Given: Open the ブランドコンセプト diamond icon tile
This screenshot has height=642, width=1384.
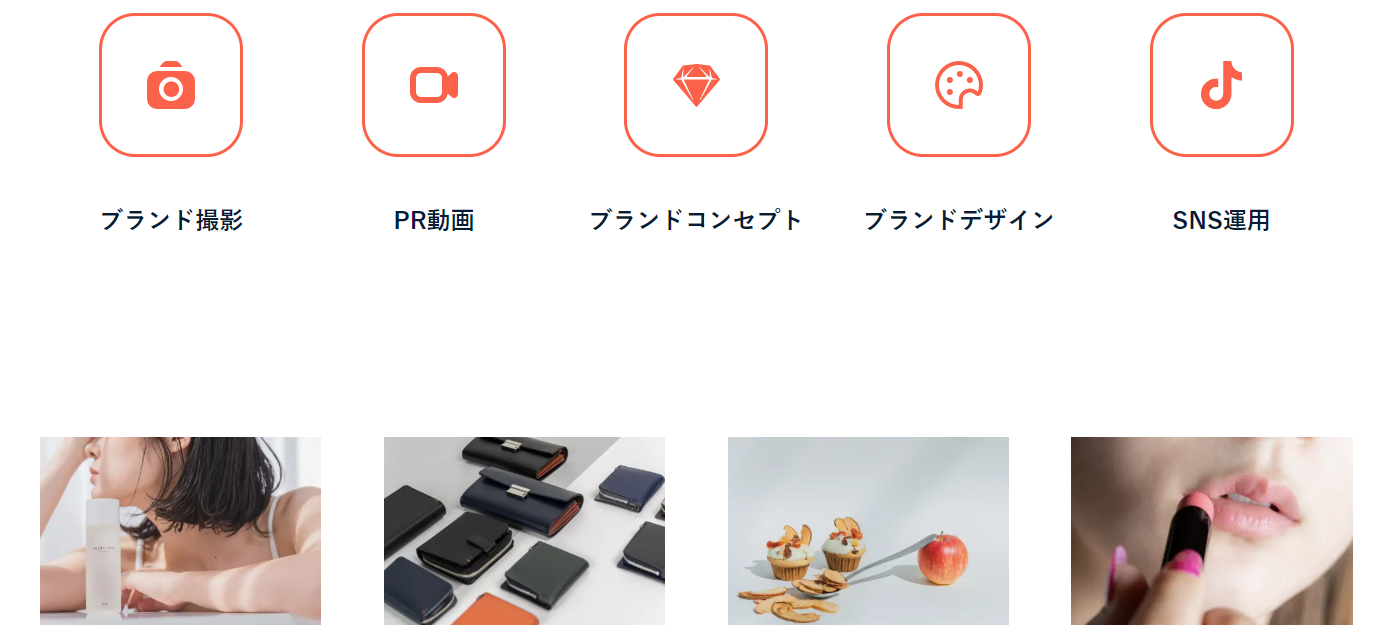Looking at the screenshot, I should click(x=696, y=85).
